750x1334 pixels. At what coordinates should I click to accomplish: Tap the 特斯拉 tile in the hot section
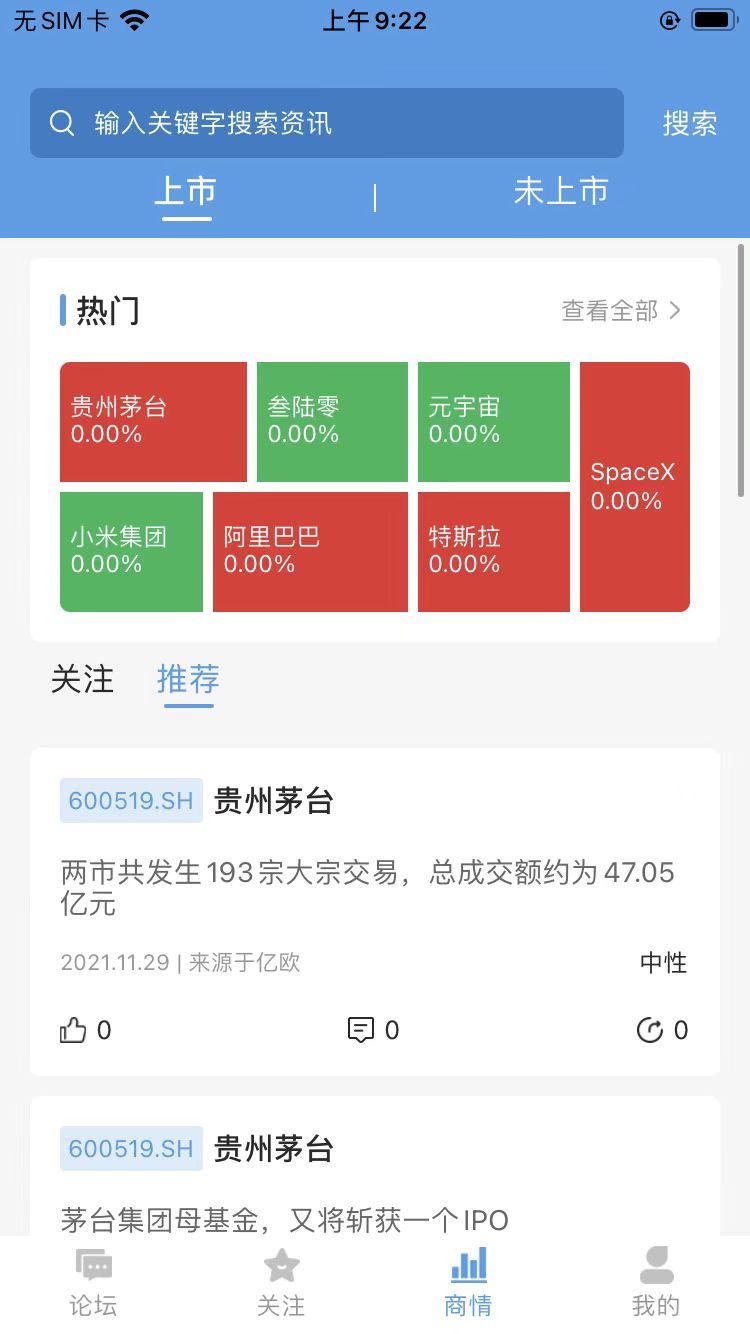(494, 550)
